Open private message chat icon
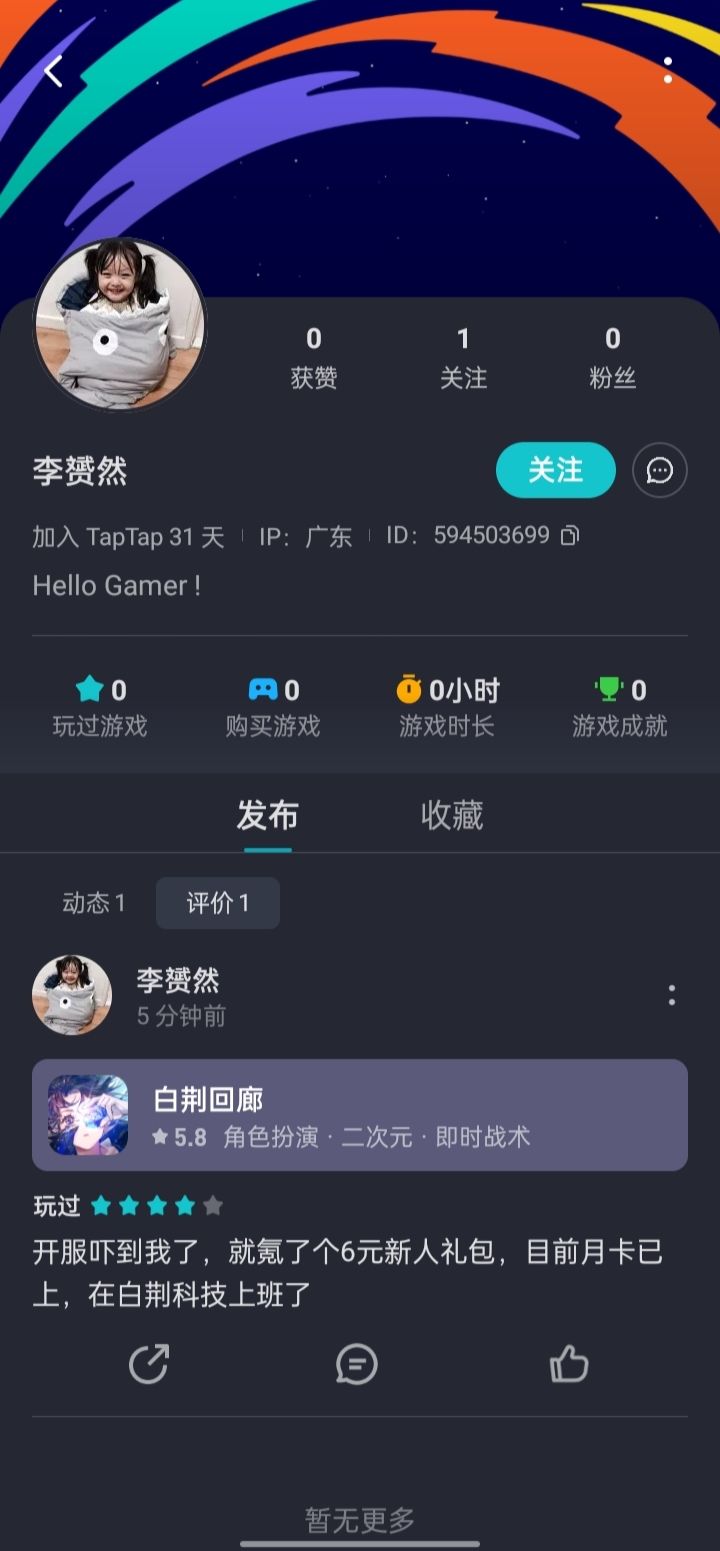 (660, 470)
